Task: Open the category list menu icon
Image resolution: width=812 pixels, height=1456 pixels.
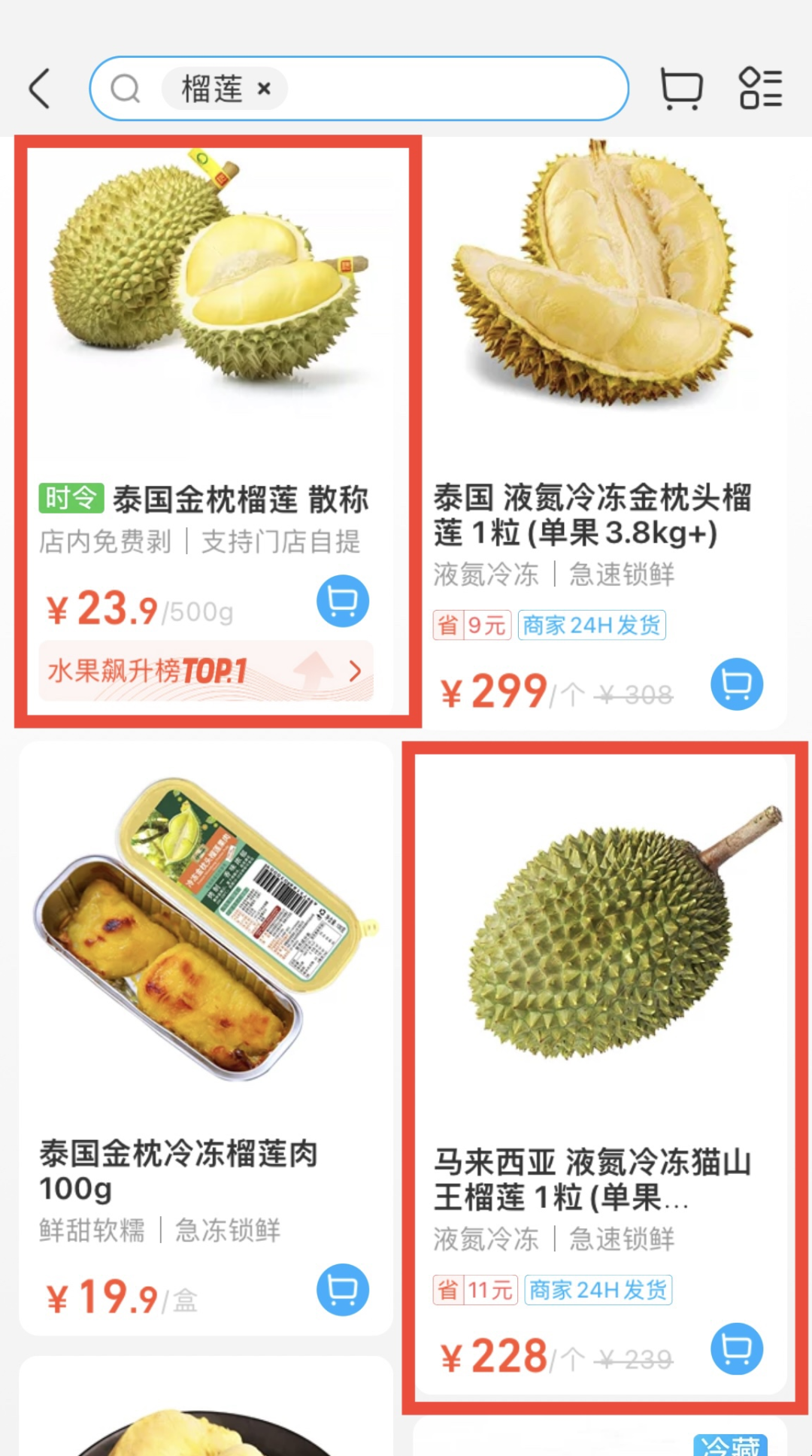Action: point(761,89)
